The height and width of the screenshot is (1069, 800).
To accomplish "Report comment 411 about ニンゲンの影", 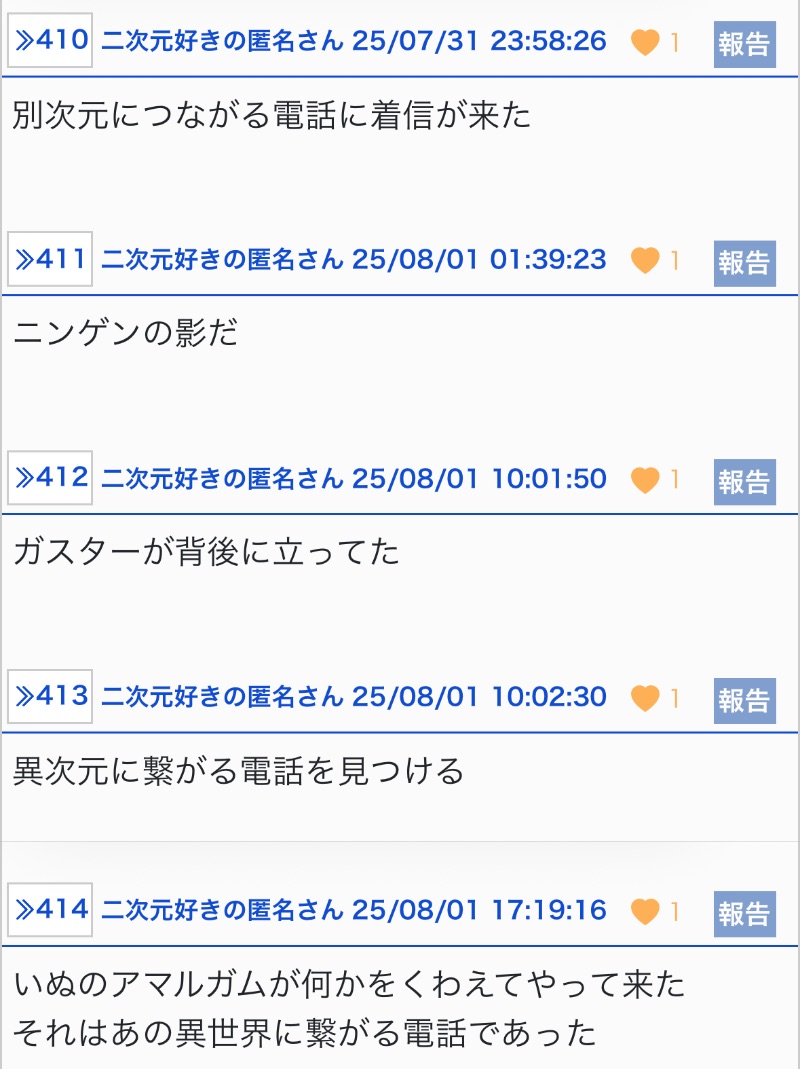I will 744,262.
